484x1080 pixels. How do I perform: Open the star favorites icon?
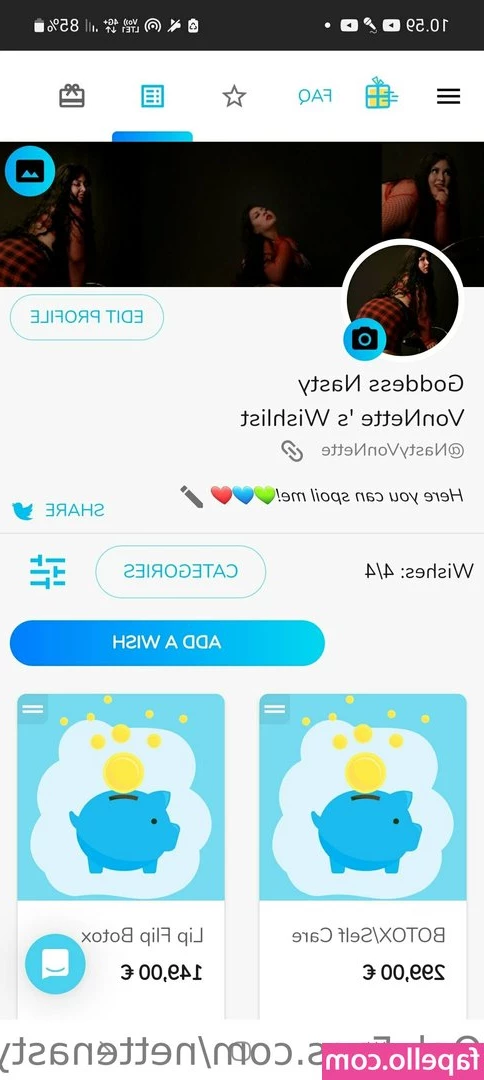click(234, 96)
